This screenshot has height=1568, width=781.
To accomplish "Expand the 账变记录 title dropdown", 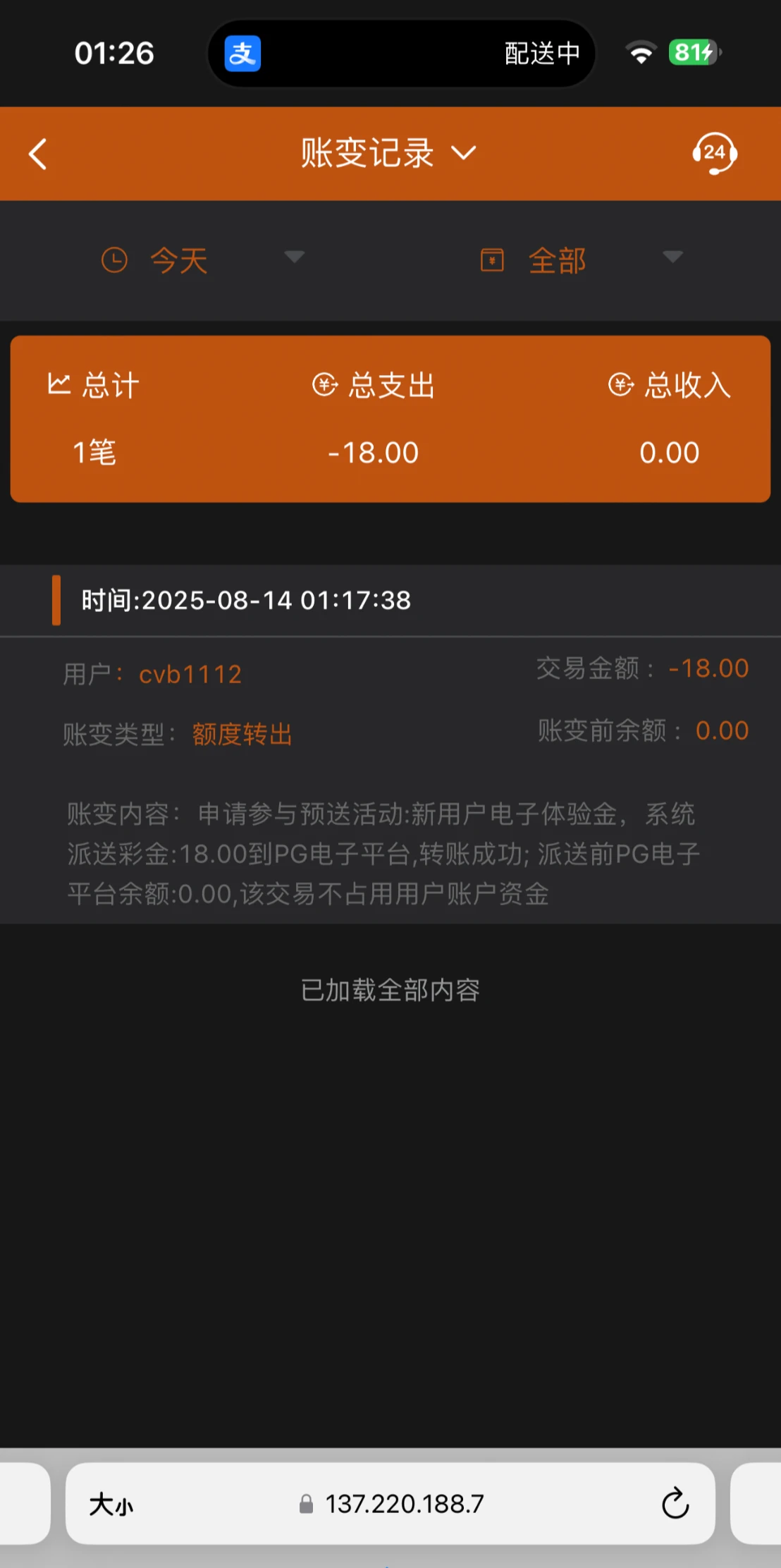I will click(388, 153).
